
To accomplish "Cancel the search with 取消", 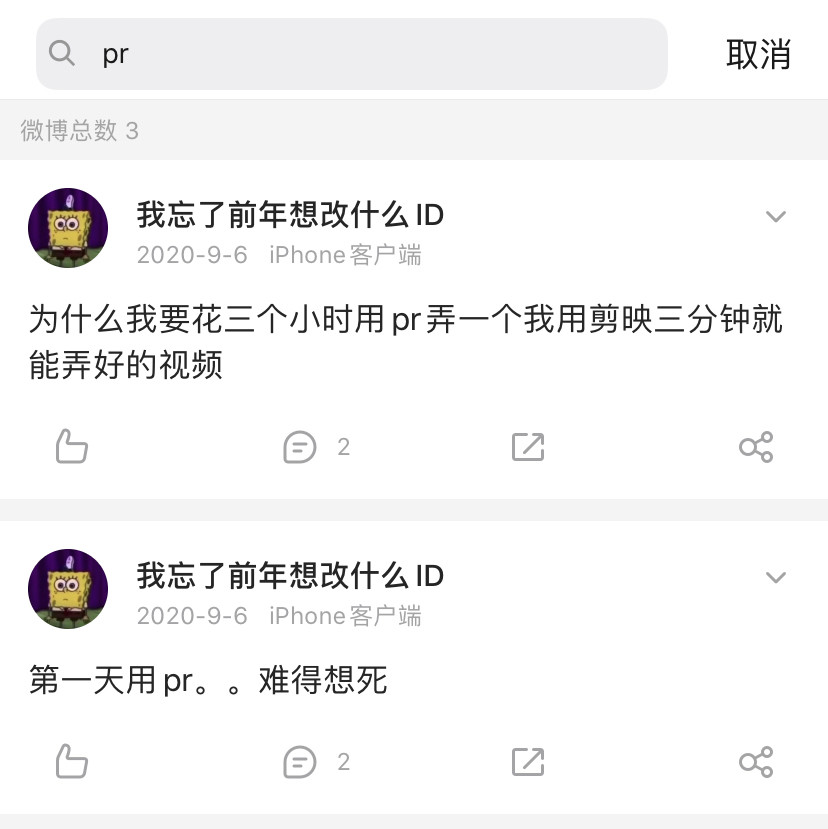I will (x=758, y=54).
